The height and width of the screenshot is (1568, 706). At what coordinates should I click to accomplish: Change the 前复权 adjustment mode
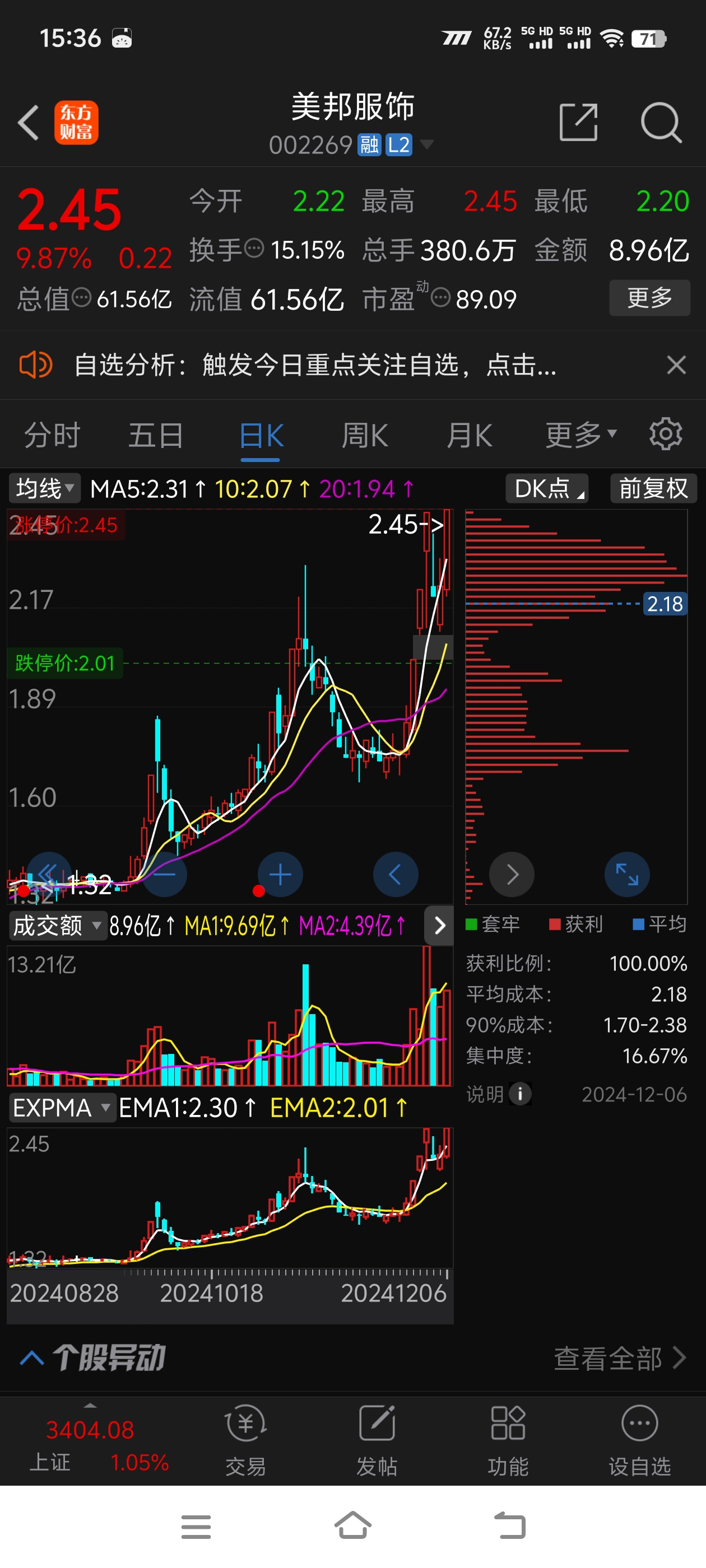click(652, 488)
